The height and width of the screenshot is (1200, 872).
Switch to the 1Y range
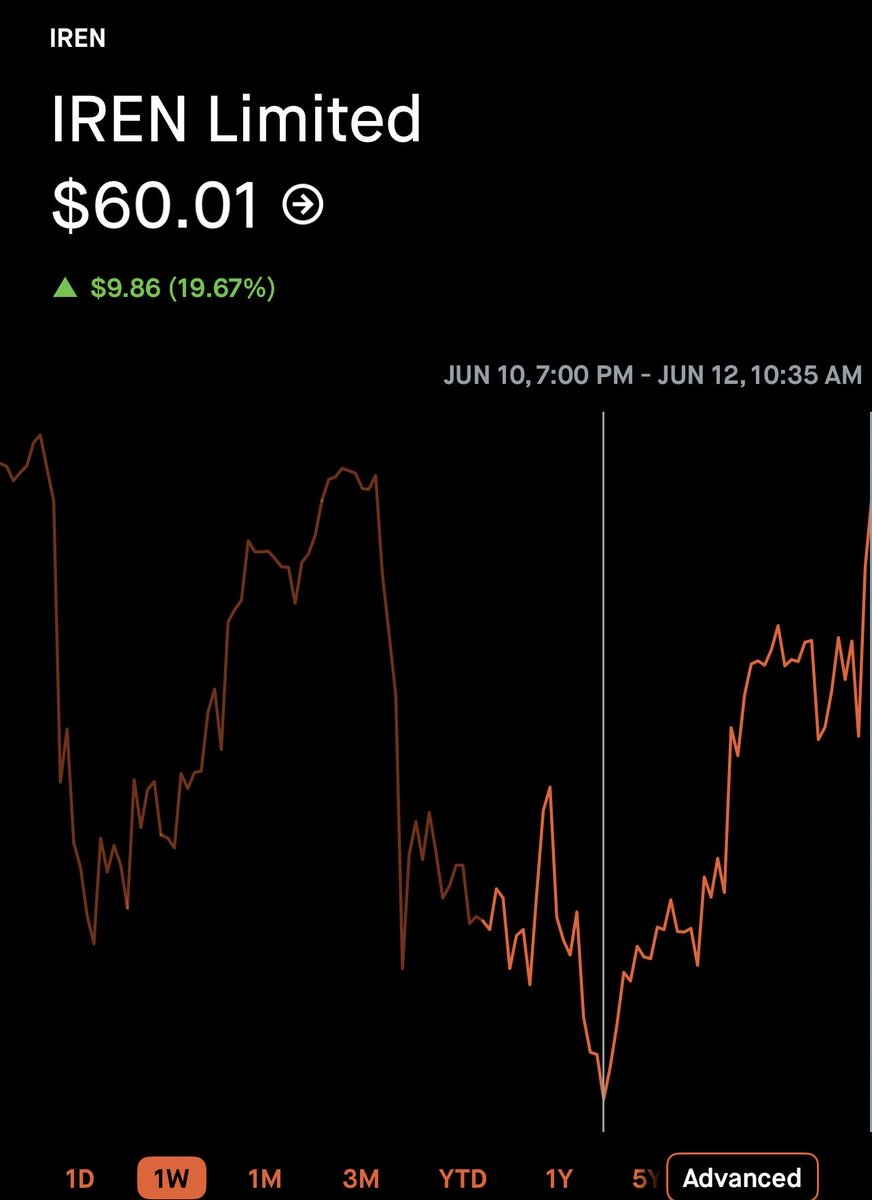pos(560,1178)
